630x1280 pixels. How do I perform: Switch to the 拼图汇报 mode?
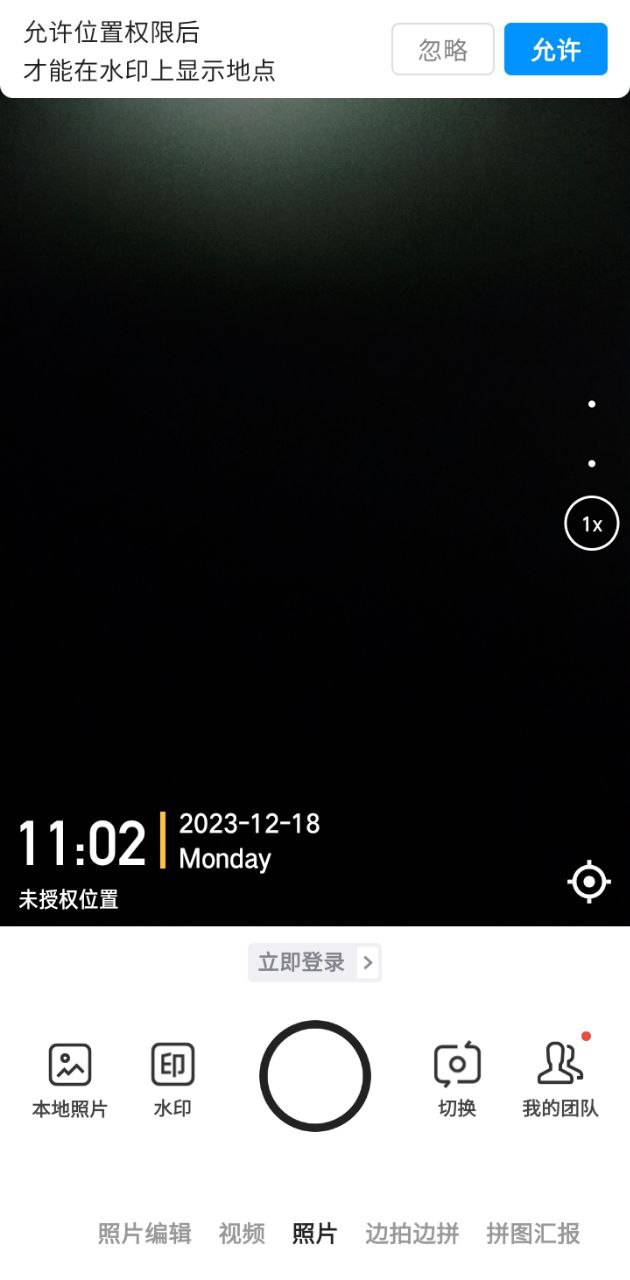tap(533, 1234)
